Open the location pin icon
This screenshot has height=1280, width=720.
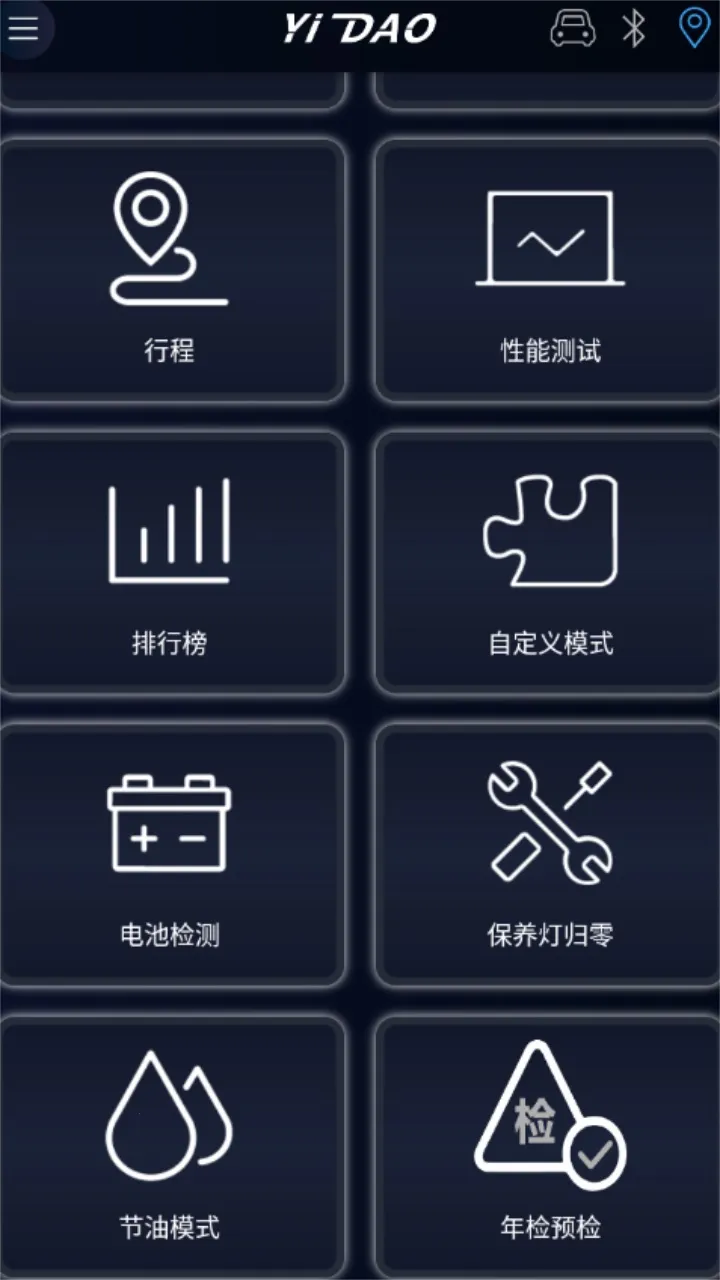[x=694, y=28]
